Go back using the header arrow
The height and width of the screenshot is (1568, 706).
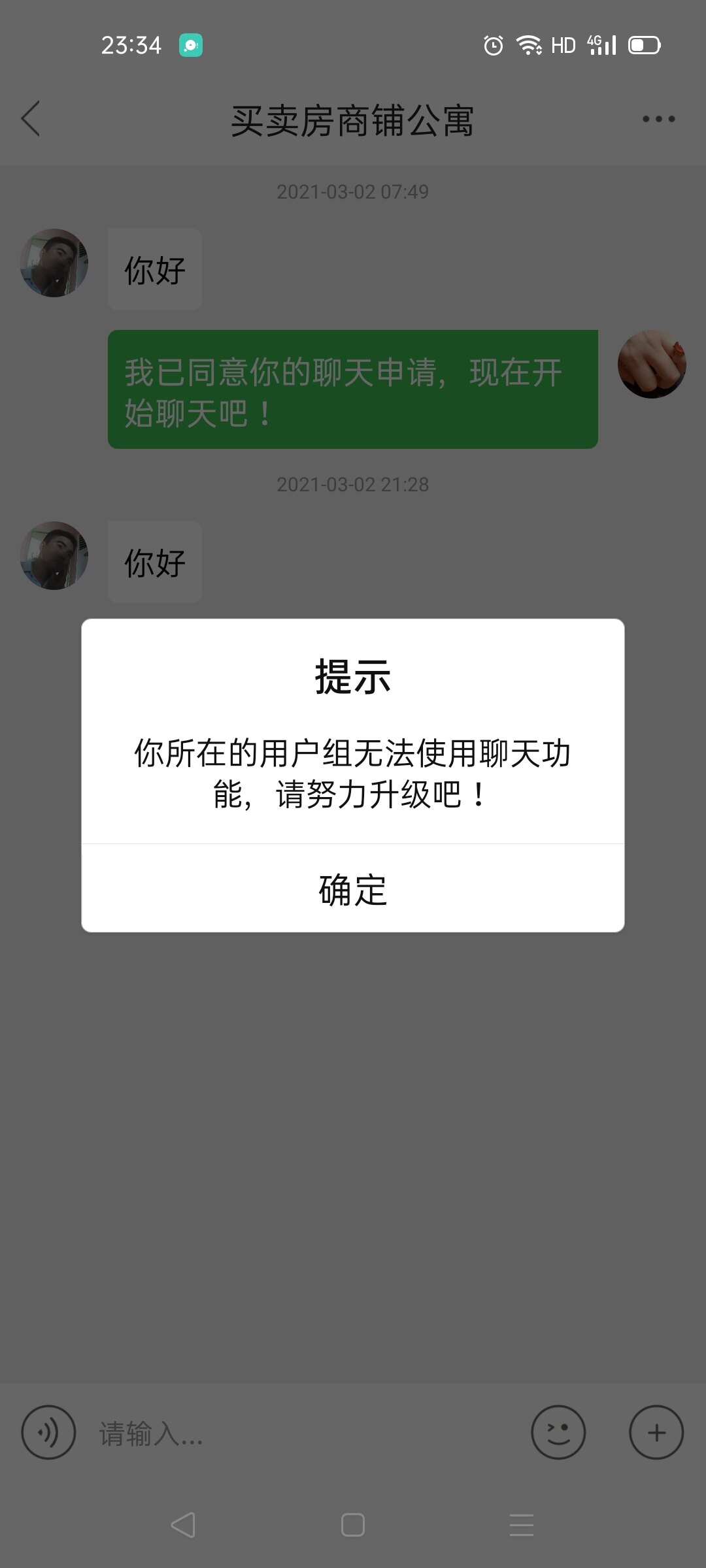pos(31,119)
